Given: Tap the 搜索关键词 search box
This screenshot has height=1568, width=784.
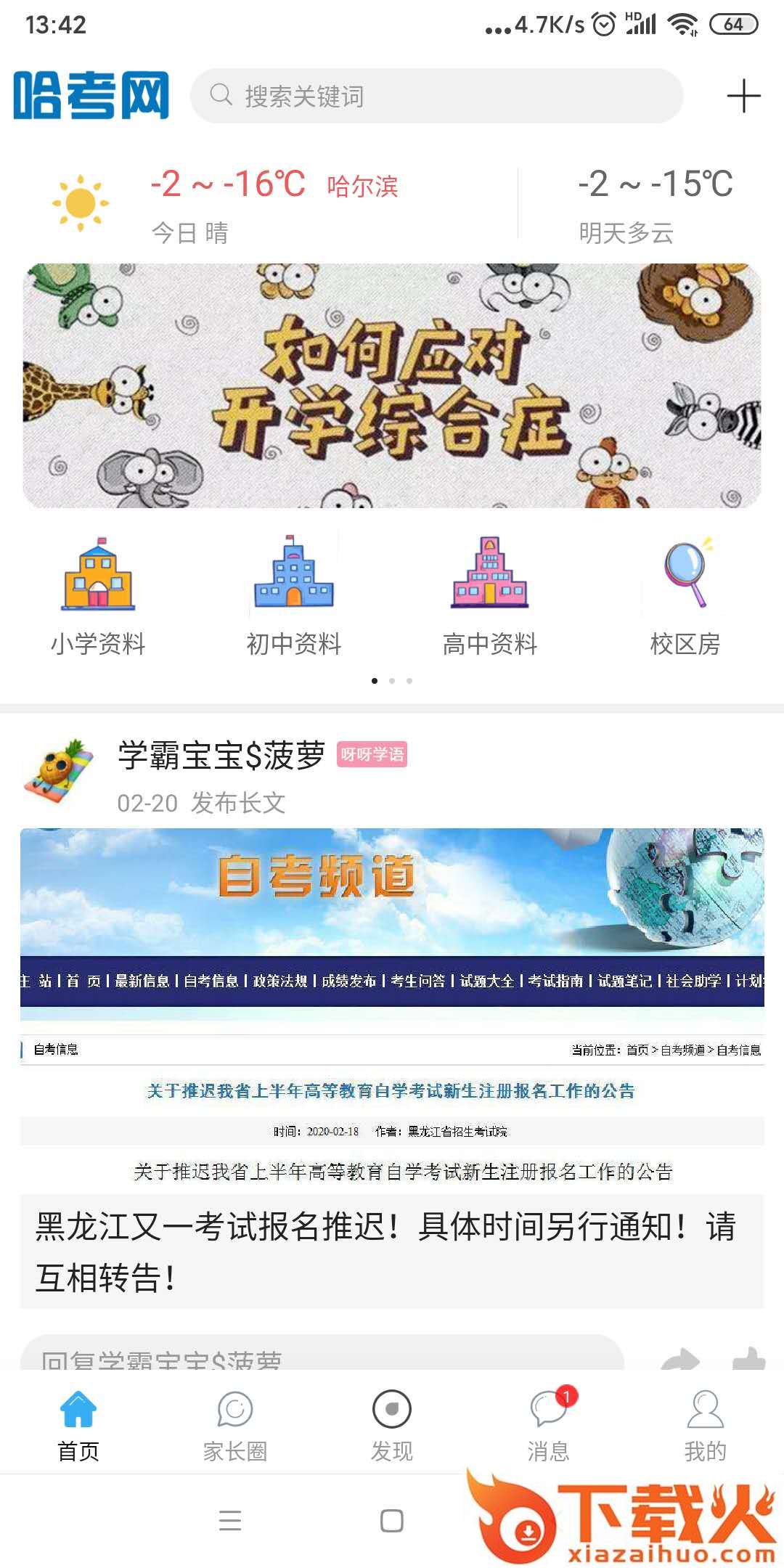Looking at the screenshot, I should pyautogui.click(x=436, y=96).
